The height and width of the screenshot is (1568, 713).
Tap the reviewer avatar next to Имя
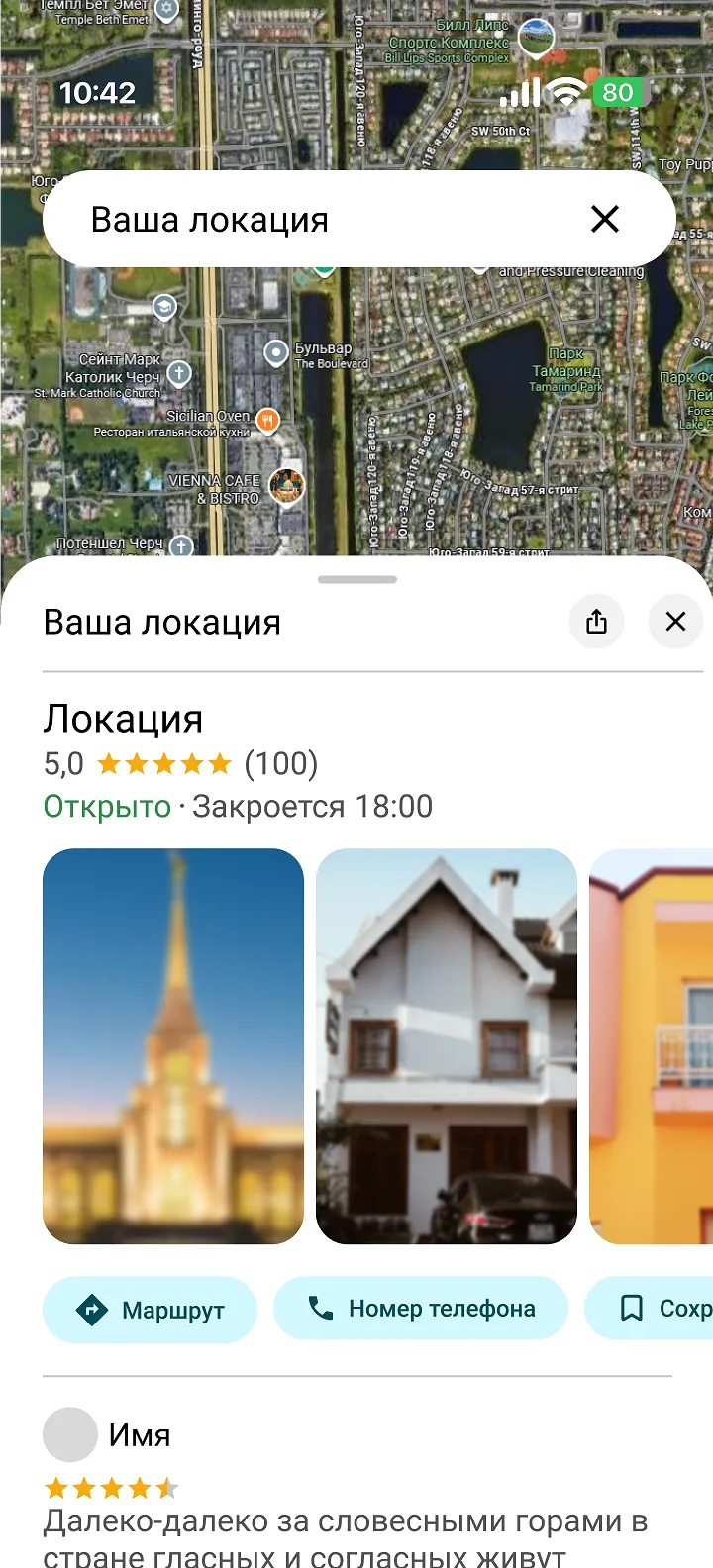(69, 1434)
